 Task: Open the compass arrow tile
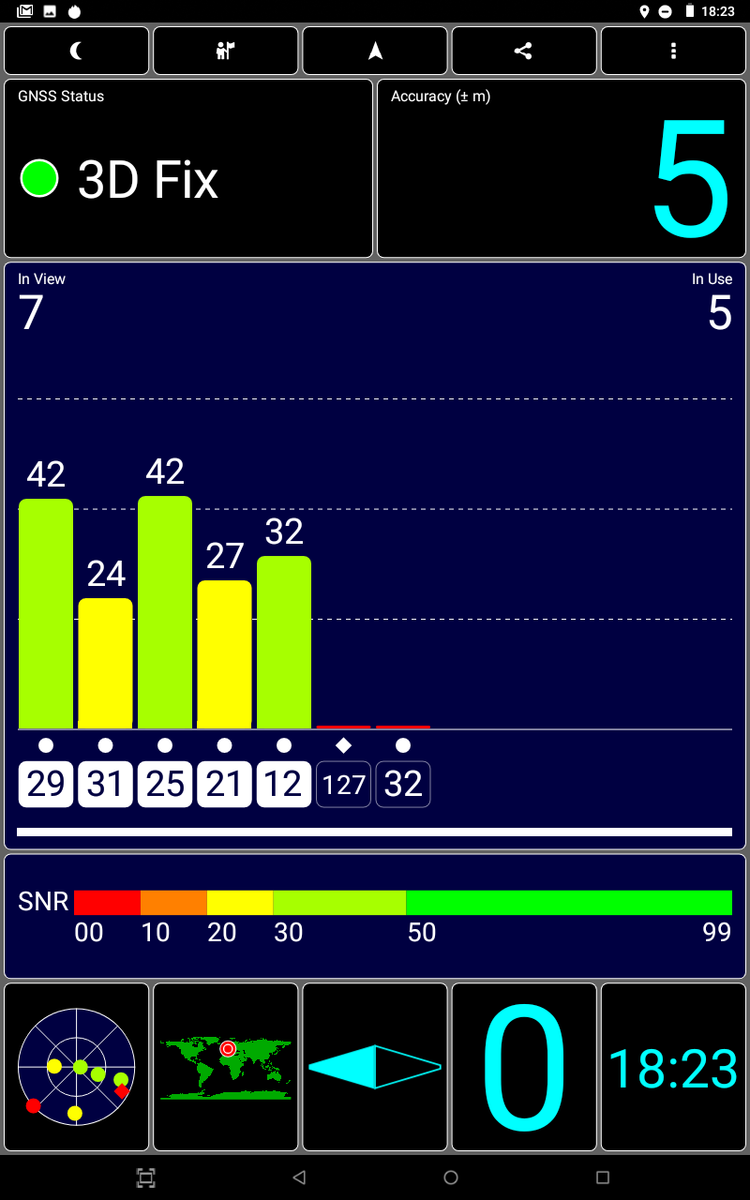coord(375,1067)
